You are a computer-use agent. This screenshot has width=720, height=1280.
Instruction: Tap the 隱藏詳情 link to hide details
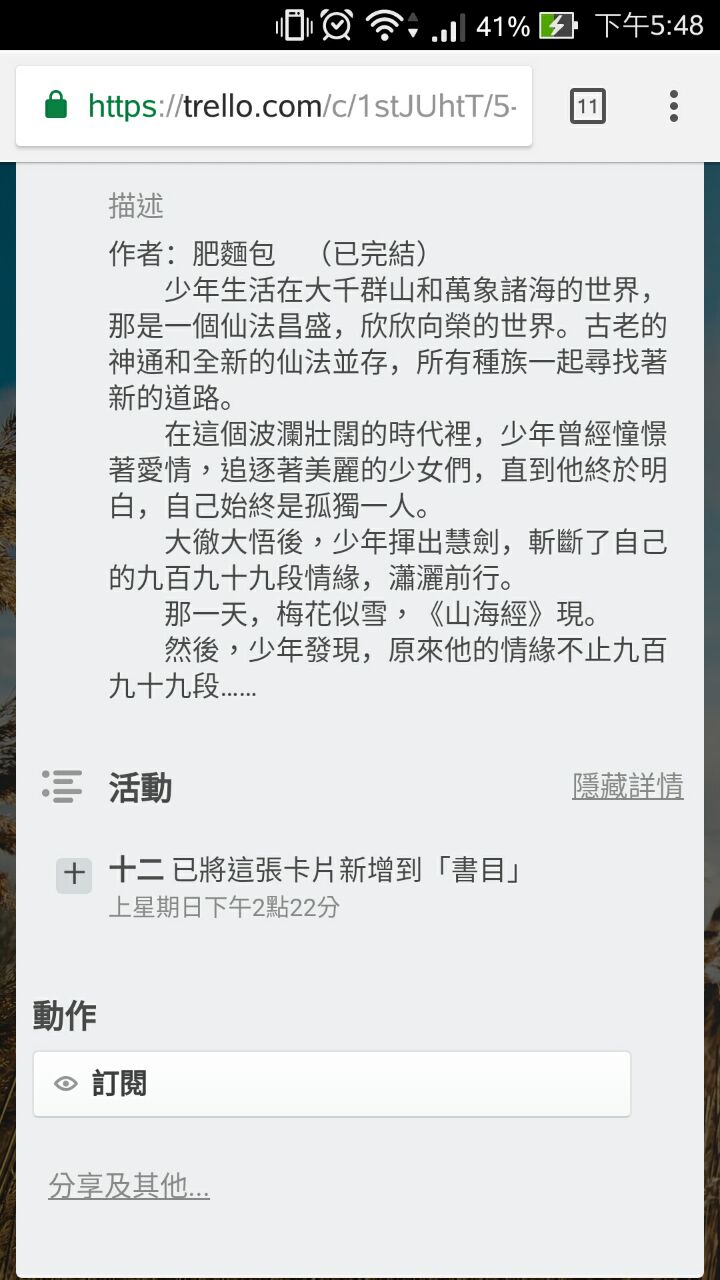(x=628, y=787)
